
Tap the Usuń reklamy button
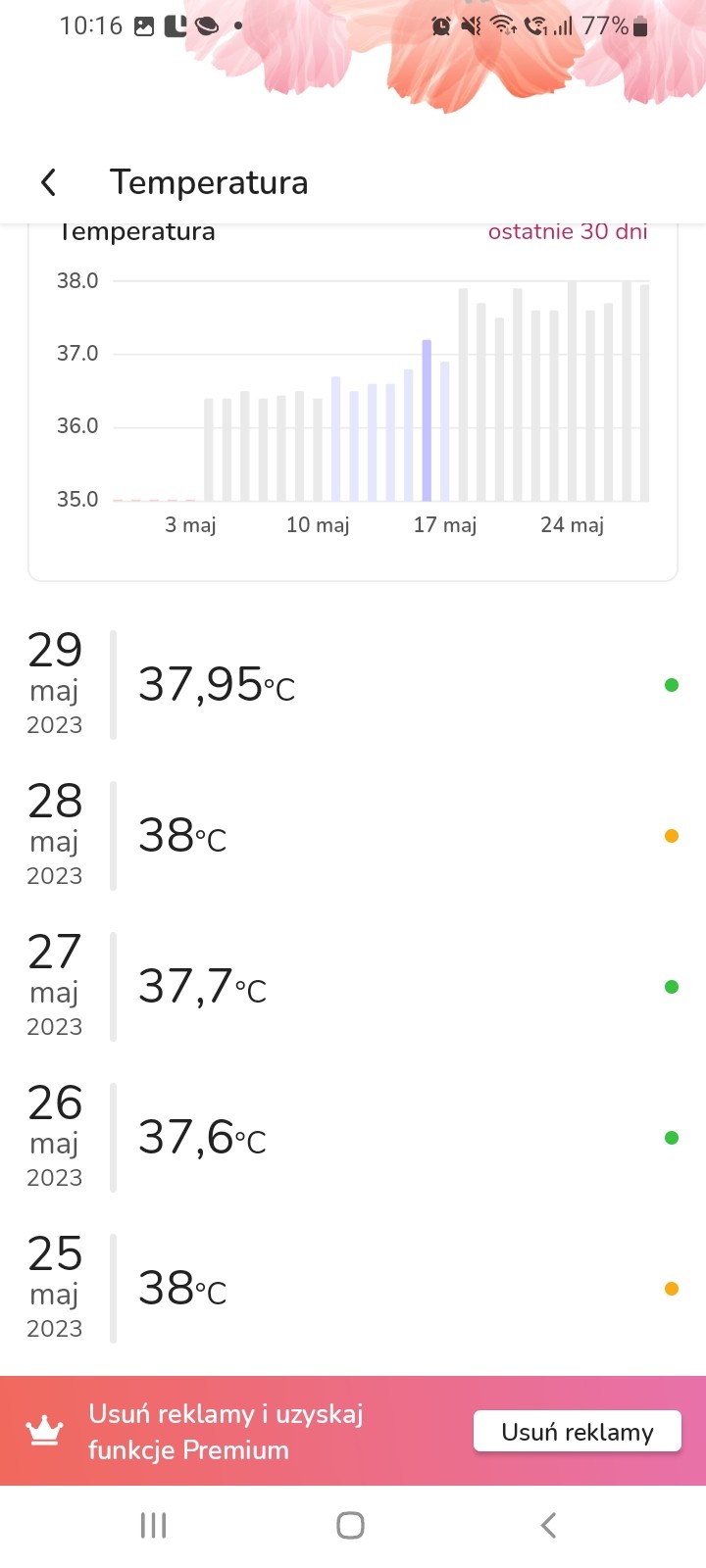pyautogui.click(x=577, y=1432)
